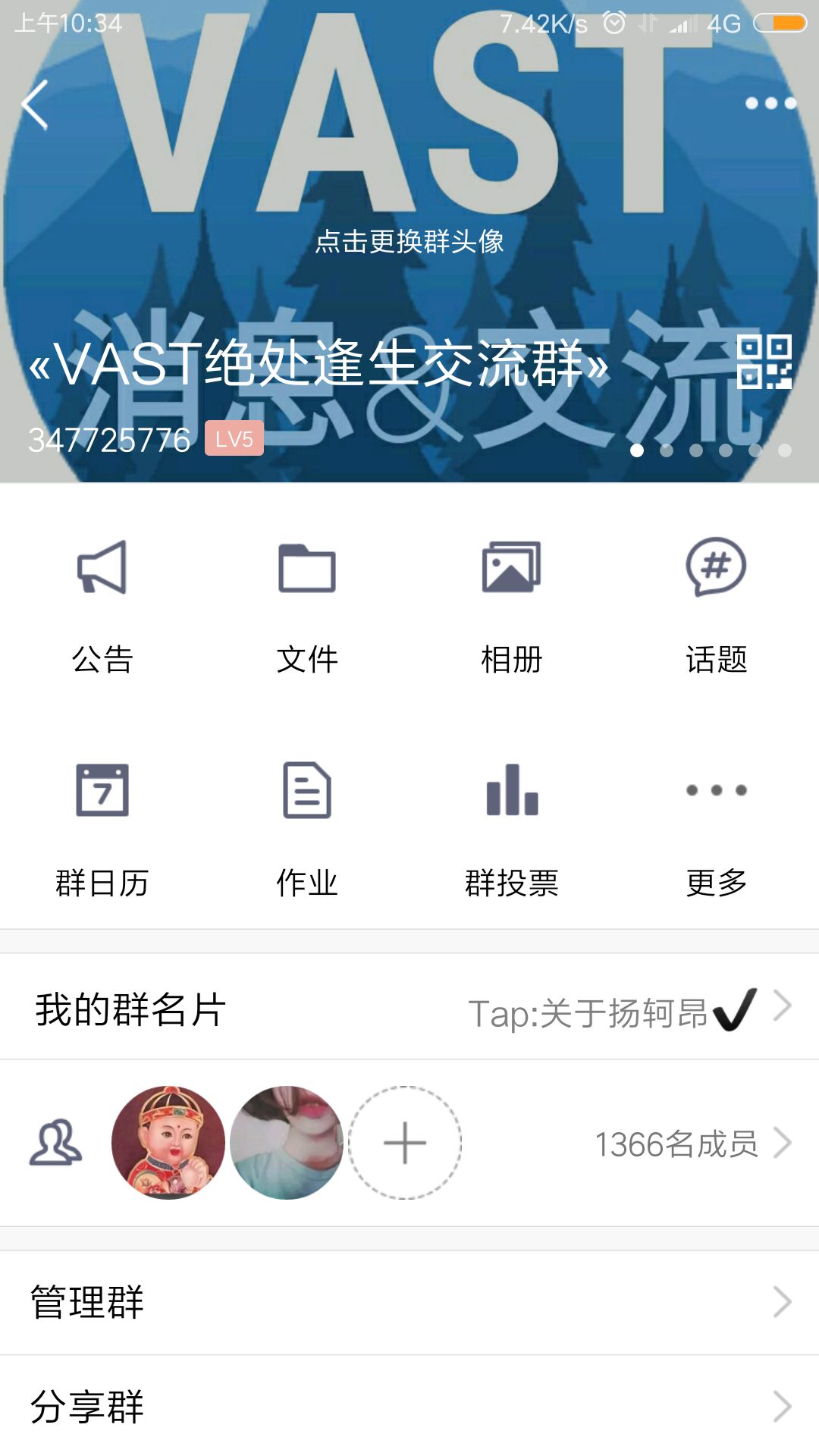Expand the 我的群名片 group card row
Image resolution: width=819 pixels, height=1456 pixels.
[409, 1009]
